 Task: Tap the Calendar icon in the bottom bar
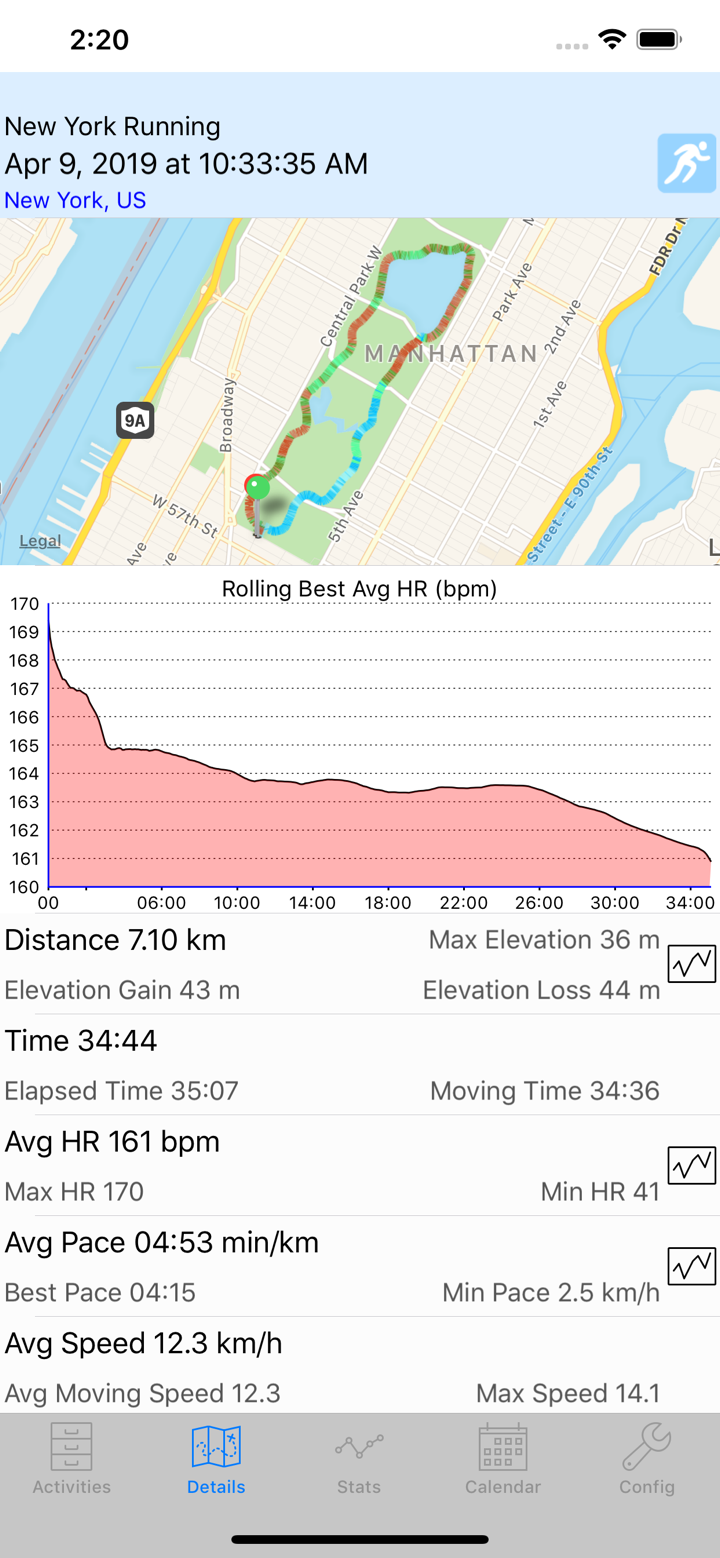[x=502, y=1447]
